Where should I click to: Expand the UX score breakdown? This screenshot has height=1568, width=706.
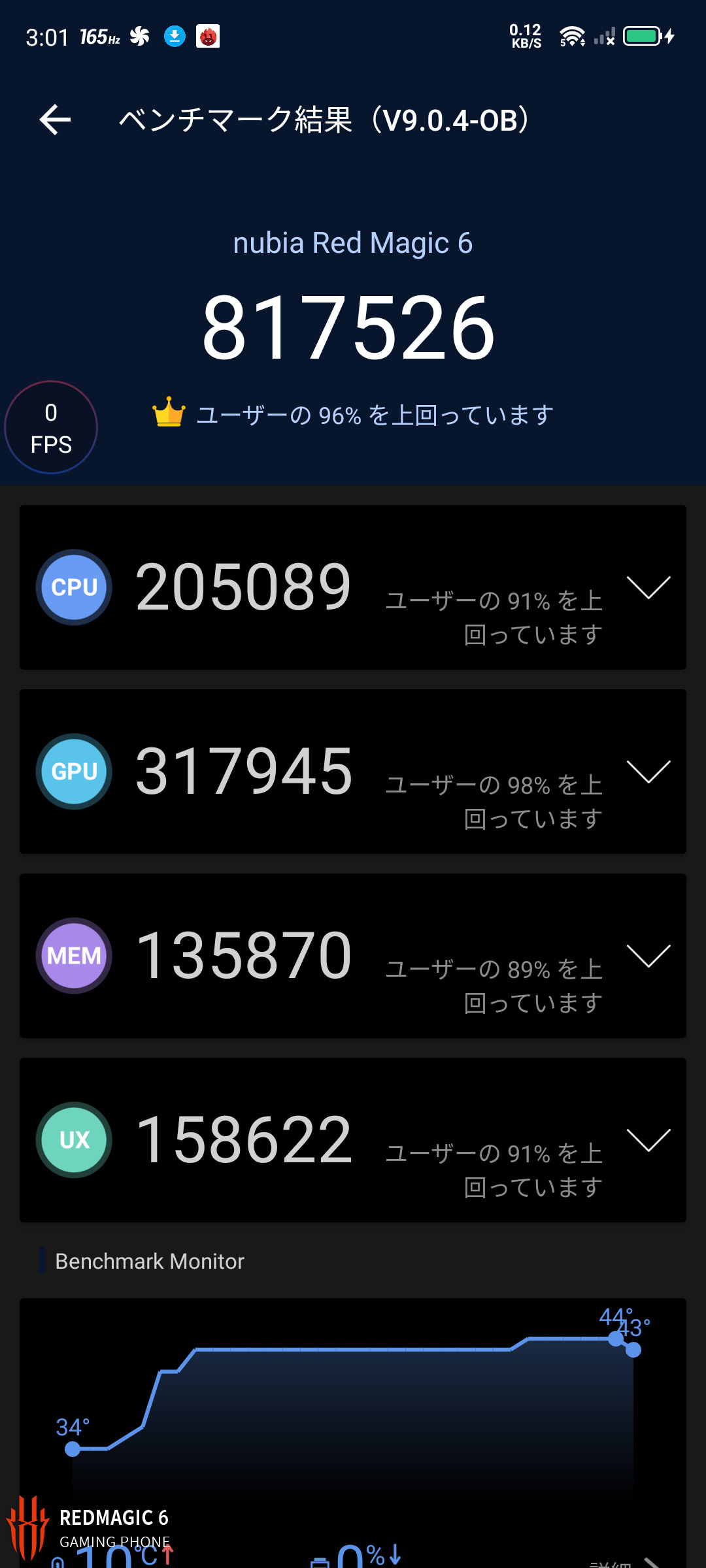point(649,1139)
